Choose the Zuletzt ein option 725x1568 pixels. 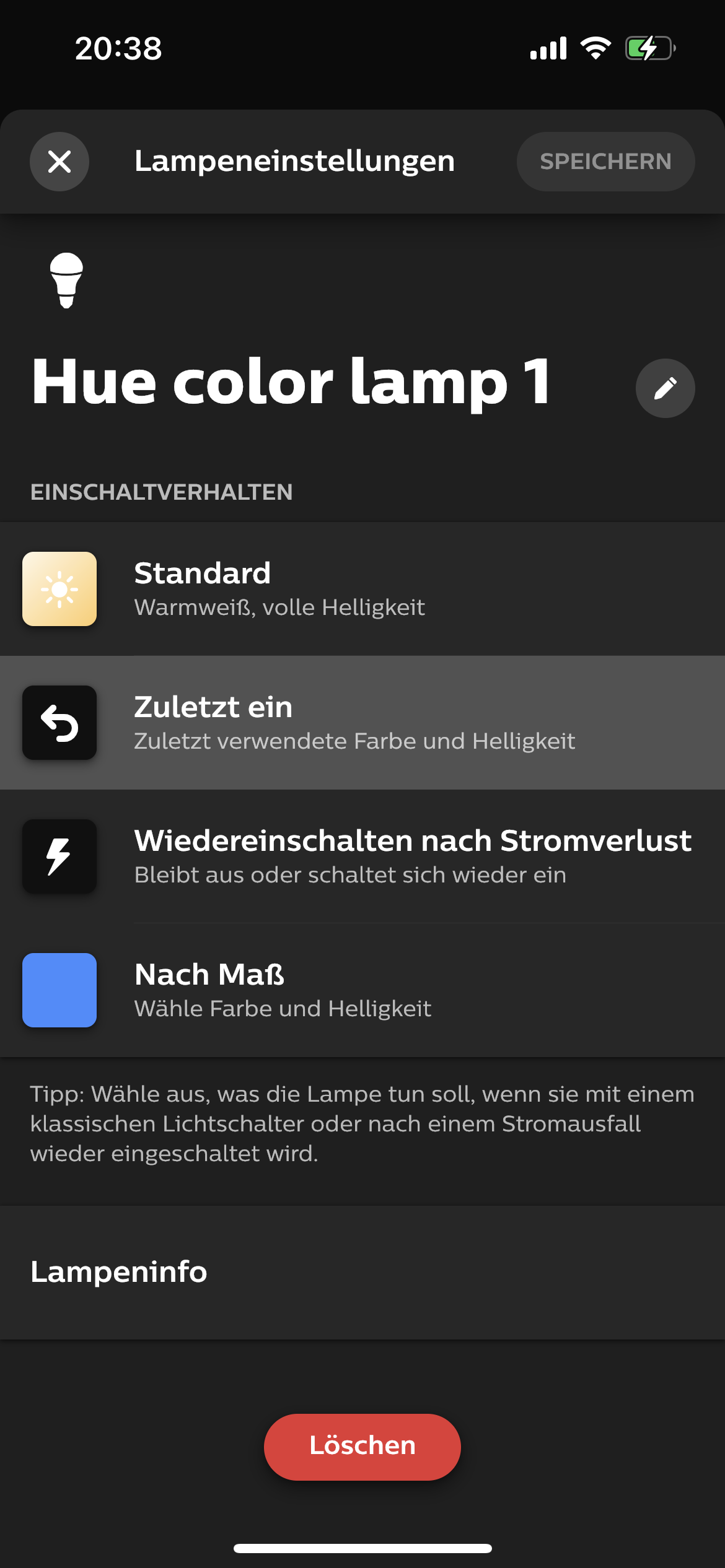coord(362,723)
